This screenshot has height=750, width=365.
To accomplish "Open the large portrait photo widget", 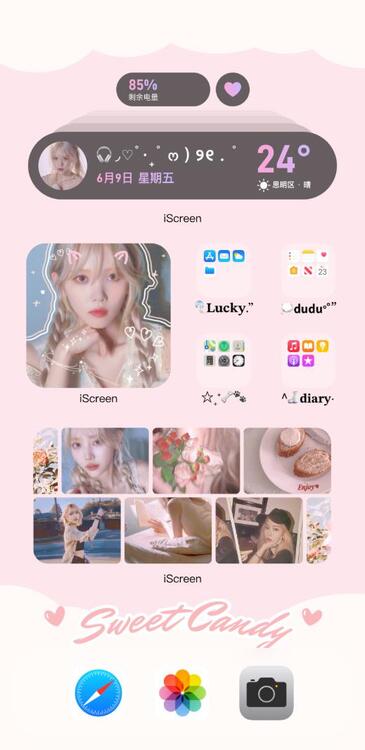I will [x=98, y=315].
